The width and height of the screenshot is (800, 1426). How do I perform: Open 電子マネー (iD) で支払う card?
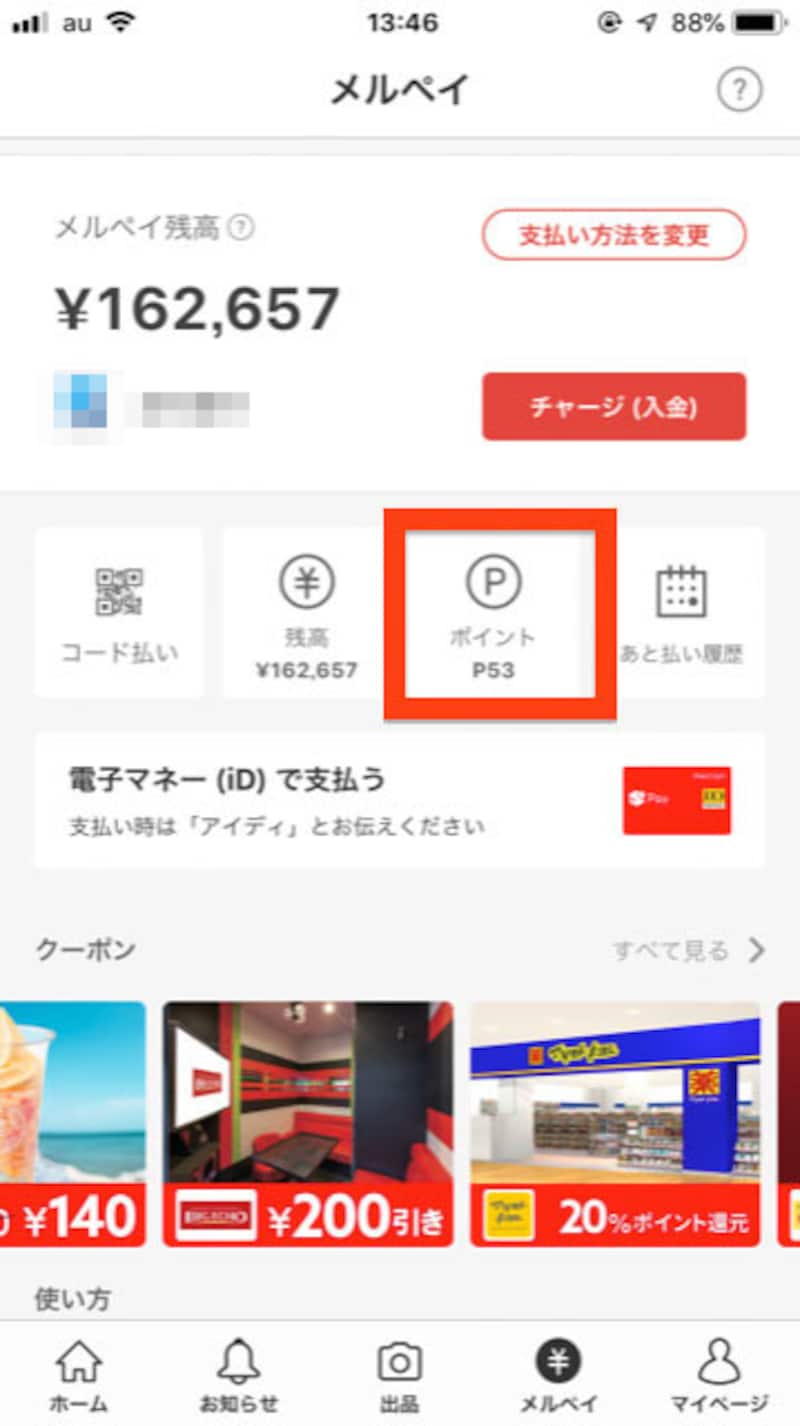(x=399, y=800)
